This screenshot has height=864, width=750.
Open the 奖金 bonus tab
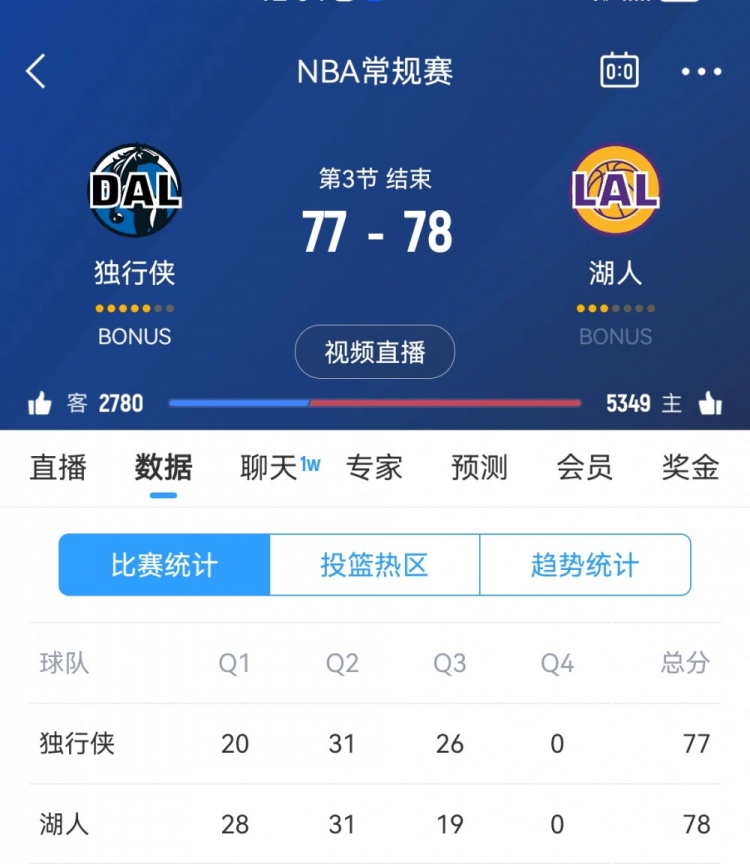[x=690, y=467]
